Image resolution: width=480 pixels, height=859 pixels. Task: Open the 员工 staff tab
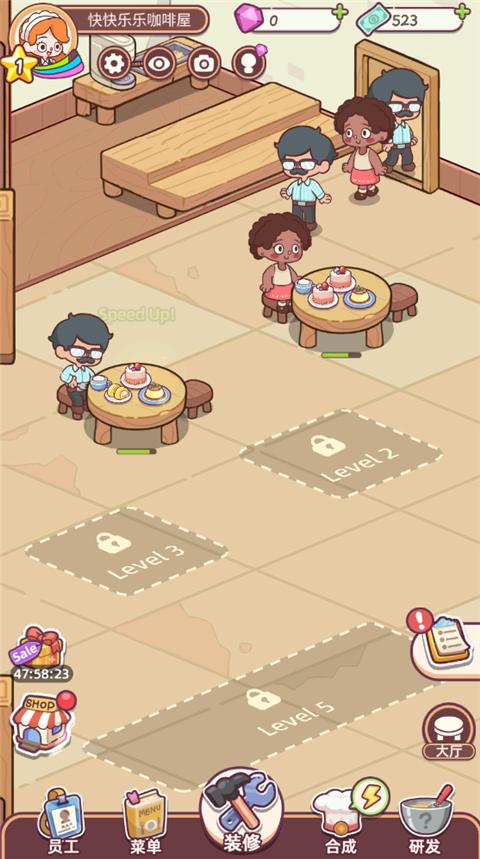[x=63, y=822]
